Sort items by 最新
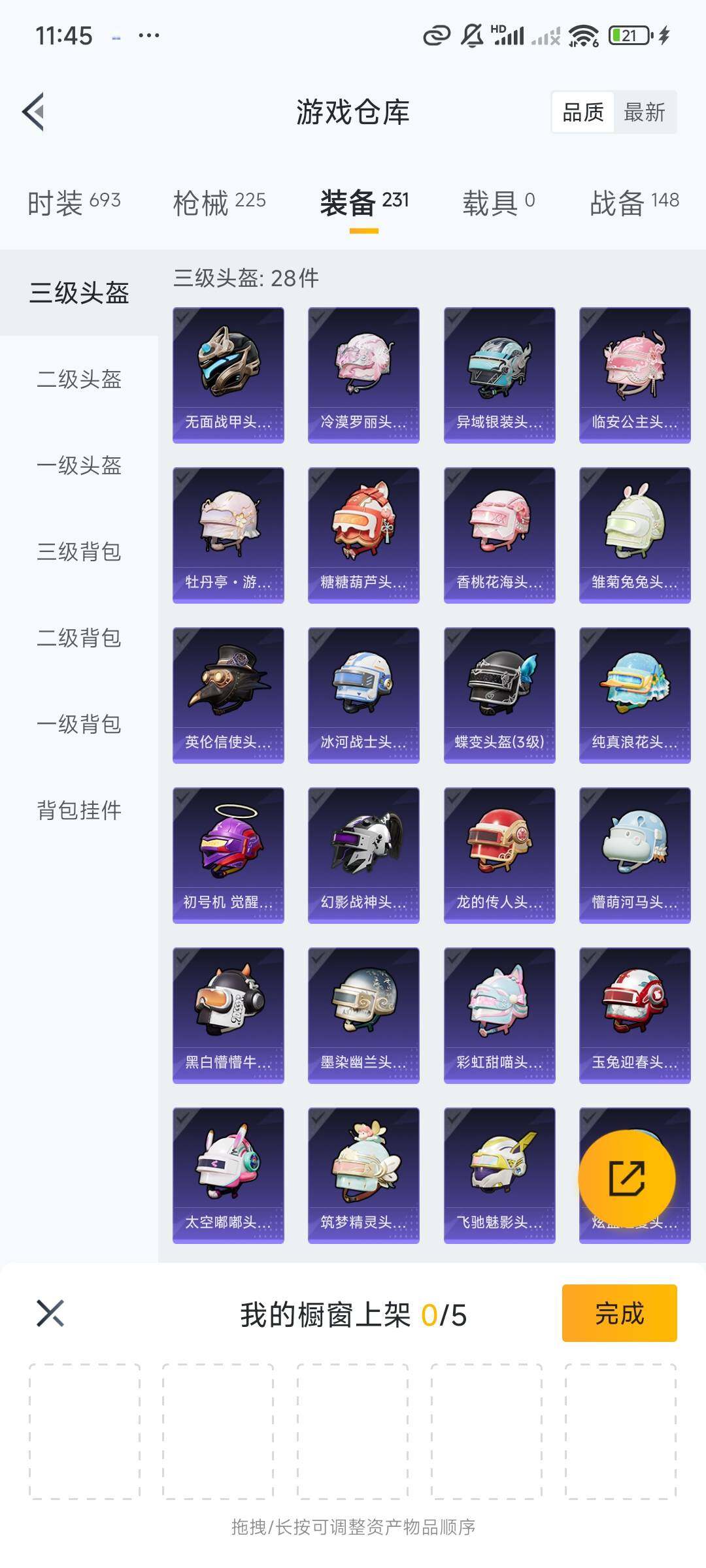The image size is (706, 1568). [x=644, y=112]
